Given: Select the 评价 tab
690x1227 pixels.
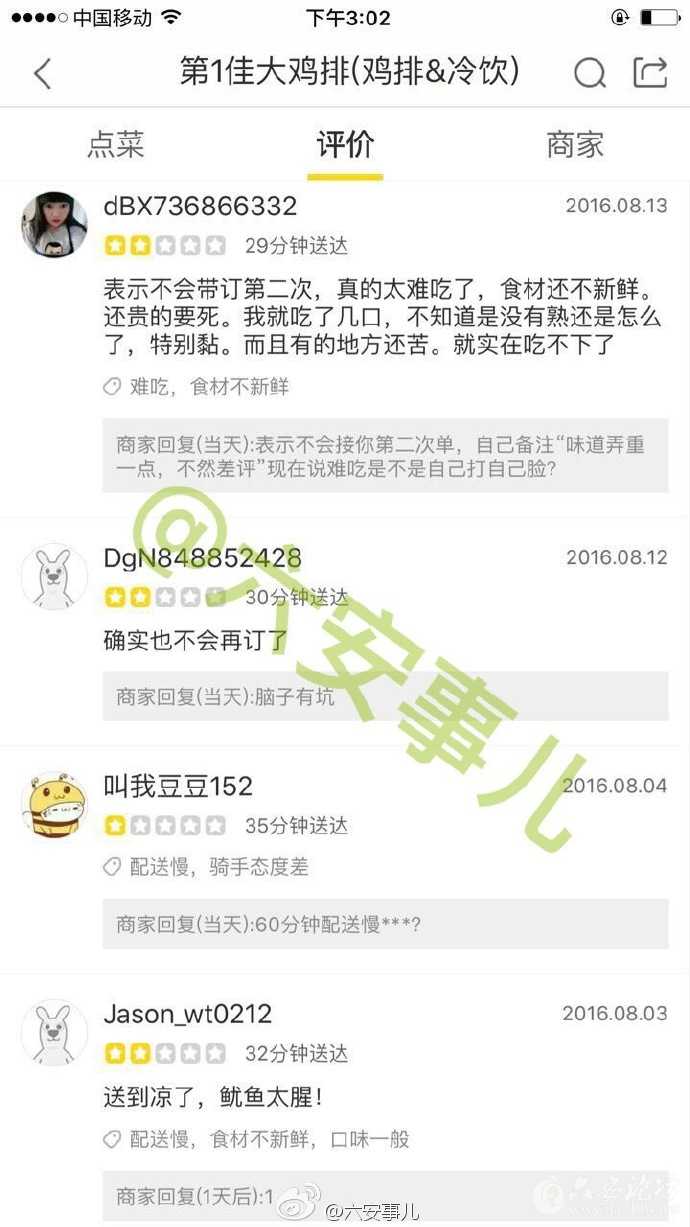Looking at the screenshot, I should coord(345,145).
